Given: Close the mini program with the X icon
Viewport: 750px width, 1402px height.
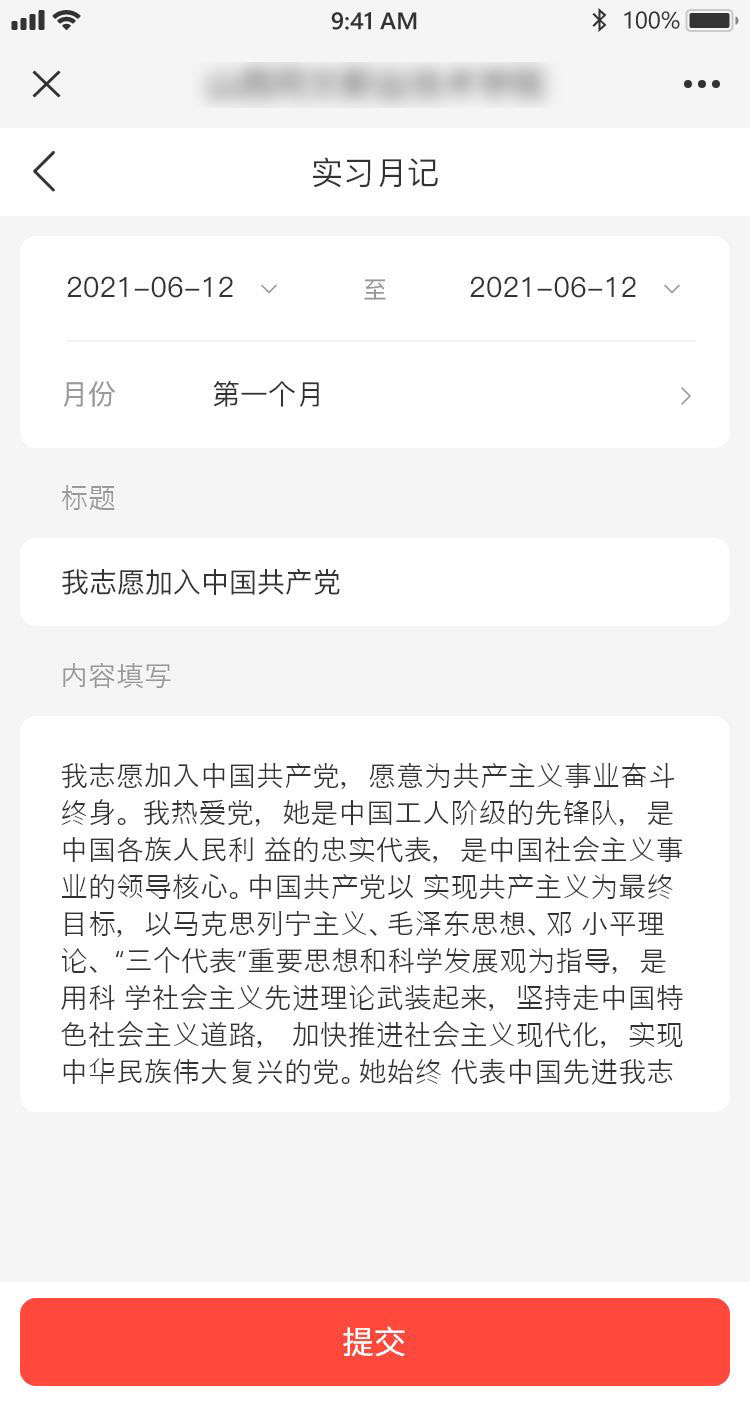Looking at the screenshot, I should 46,84.
